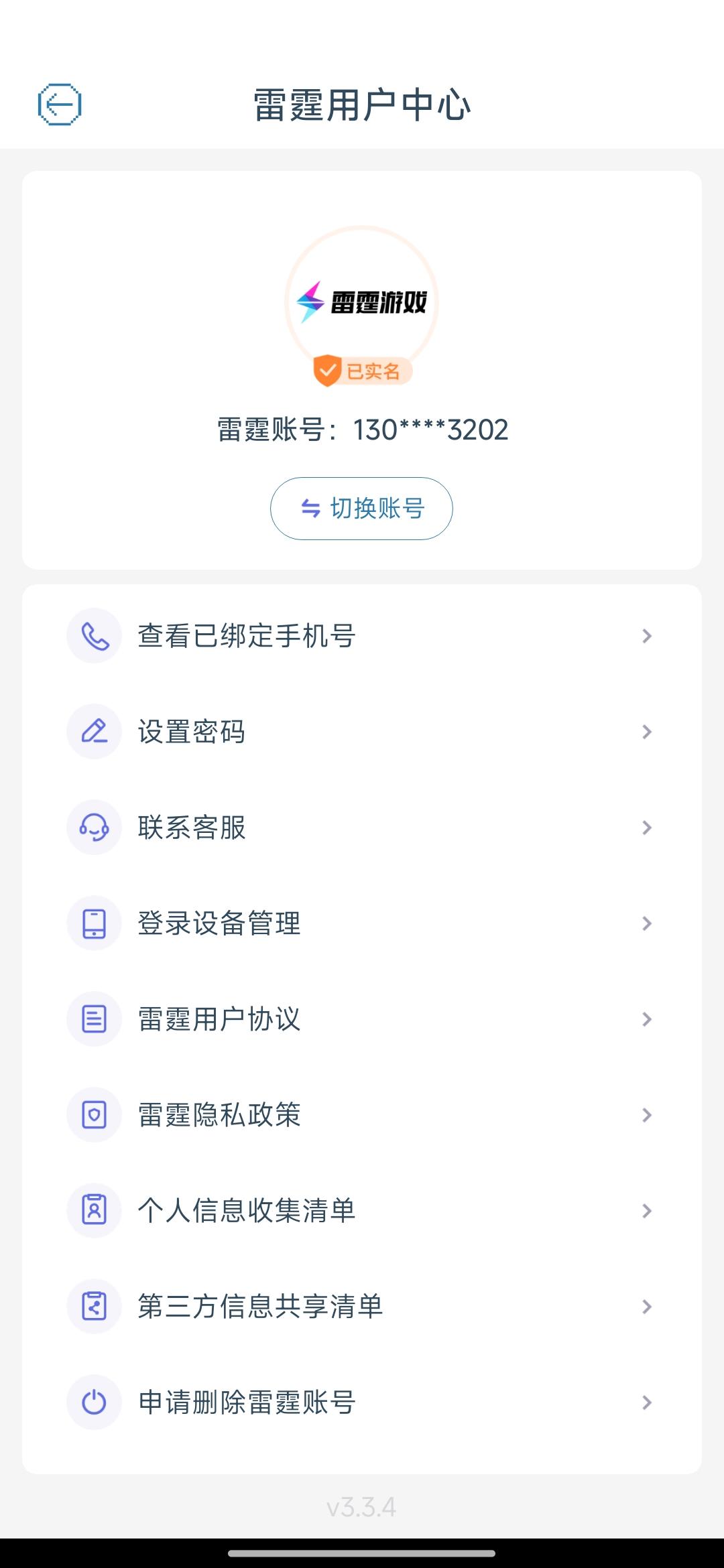View 雷霆隐私政策
The width and height of the screenshot is (724, 1568).
[361, 1115]
